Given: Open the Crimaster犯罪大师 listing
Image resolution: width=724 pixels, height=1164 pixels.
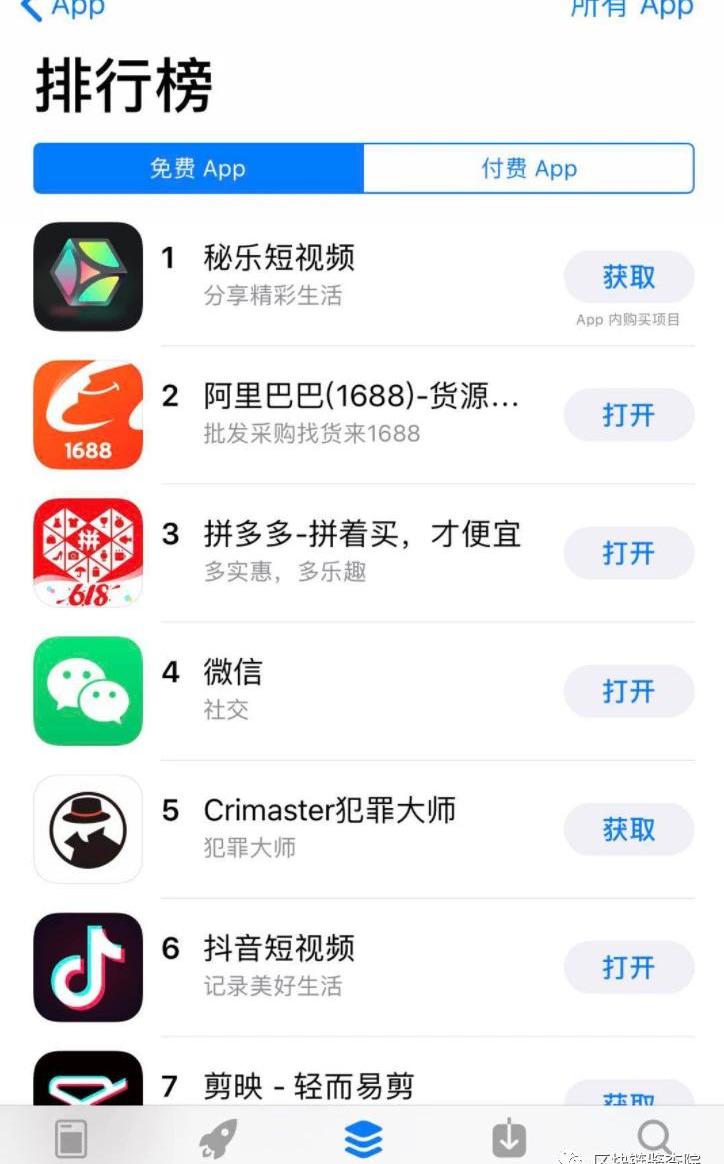Looking at the screenshot, I should 364,829.
